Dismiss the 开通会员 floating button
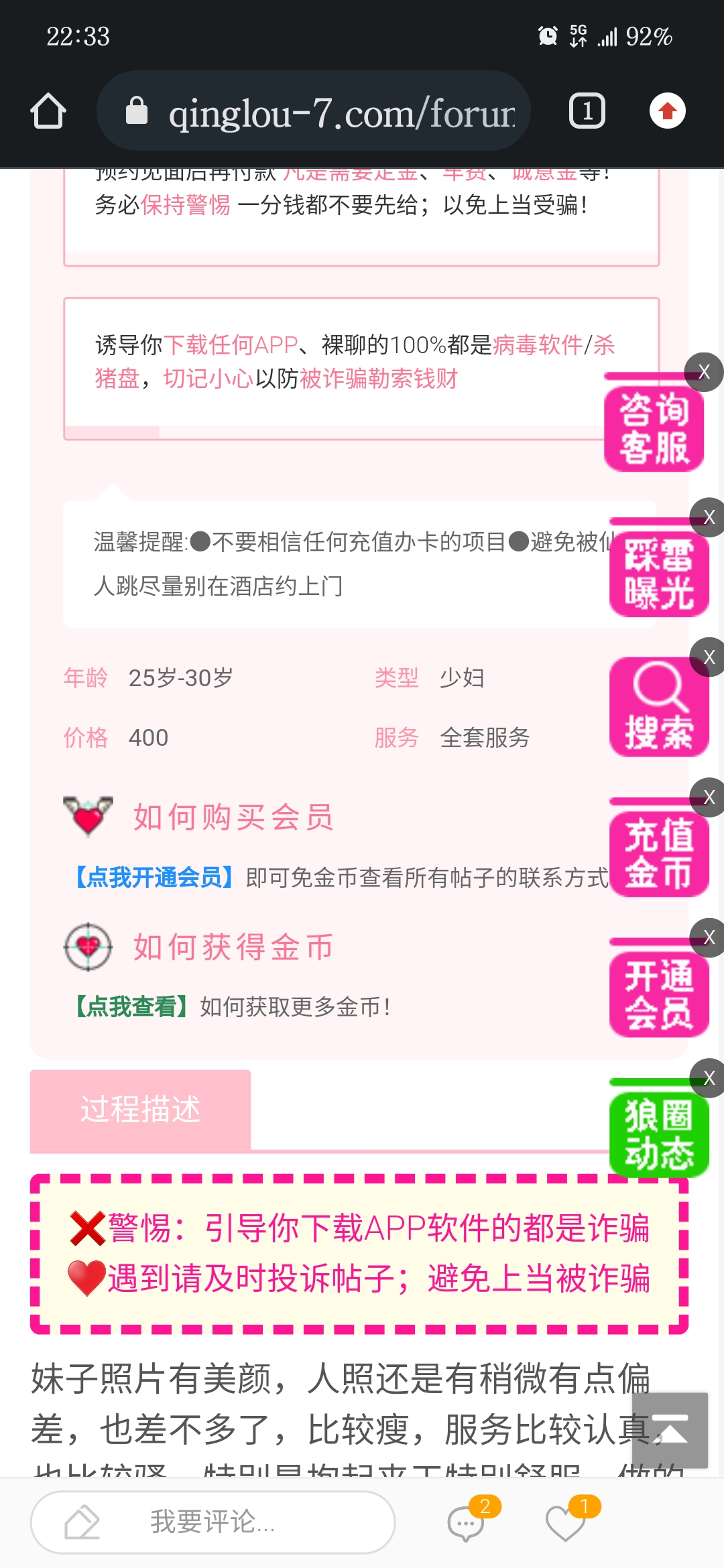This screenshot has height=1568, width=724. click(709, 937)
